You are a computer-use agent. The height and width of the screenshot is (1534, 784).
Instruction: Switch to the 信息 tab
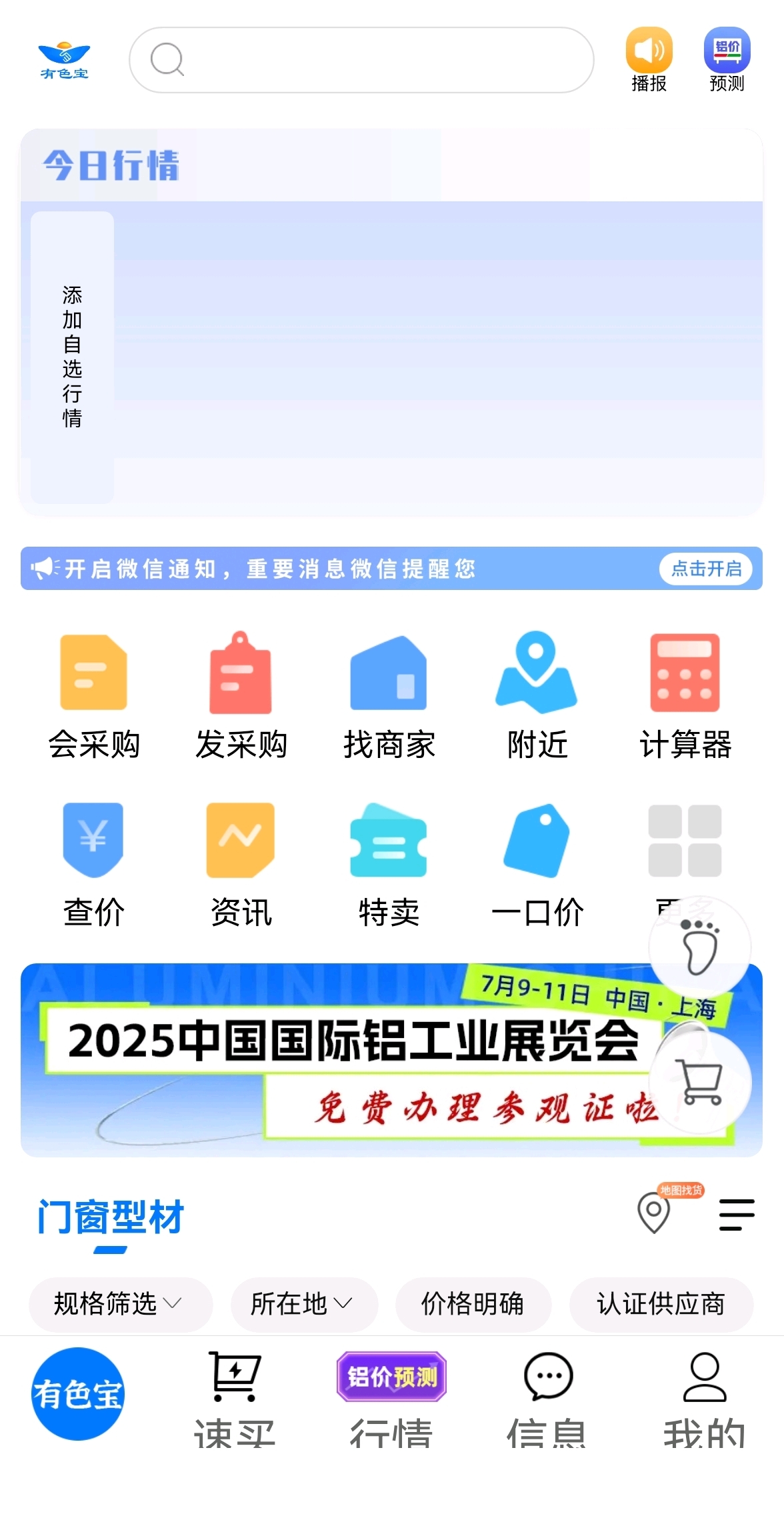pyautogui.click(x=548, y=1399)
